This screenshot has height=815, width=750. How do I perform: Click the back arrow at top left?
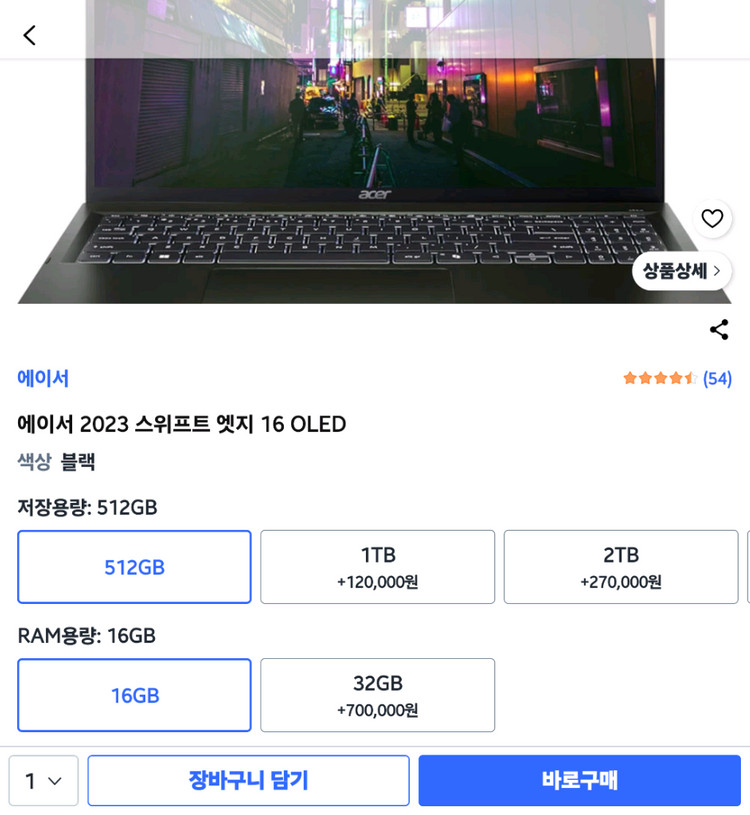[29, 33]
